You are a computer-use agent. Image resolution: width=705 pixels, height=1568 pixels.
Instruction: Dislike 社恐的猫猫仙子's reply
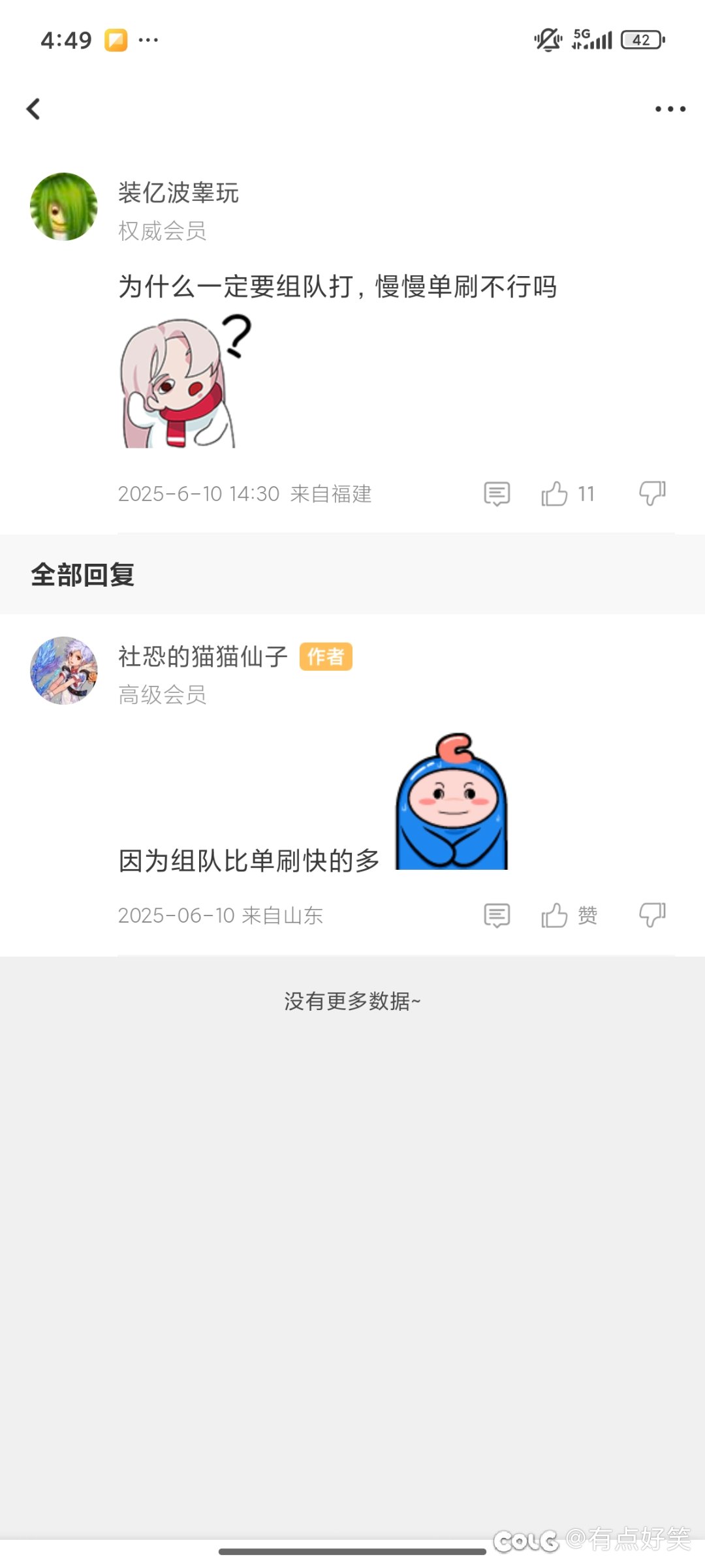point(652,915)
